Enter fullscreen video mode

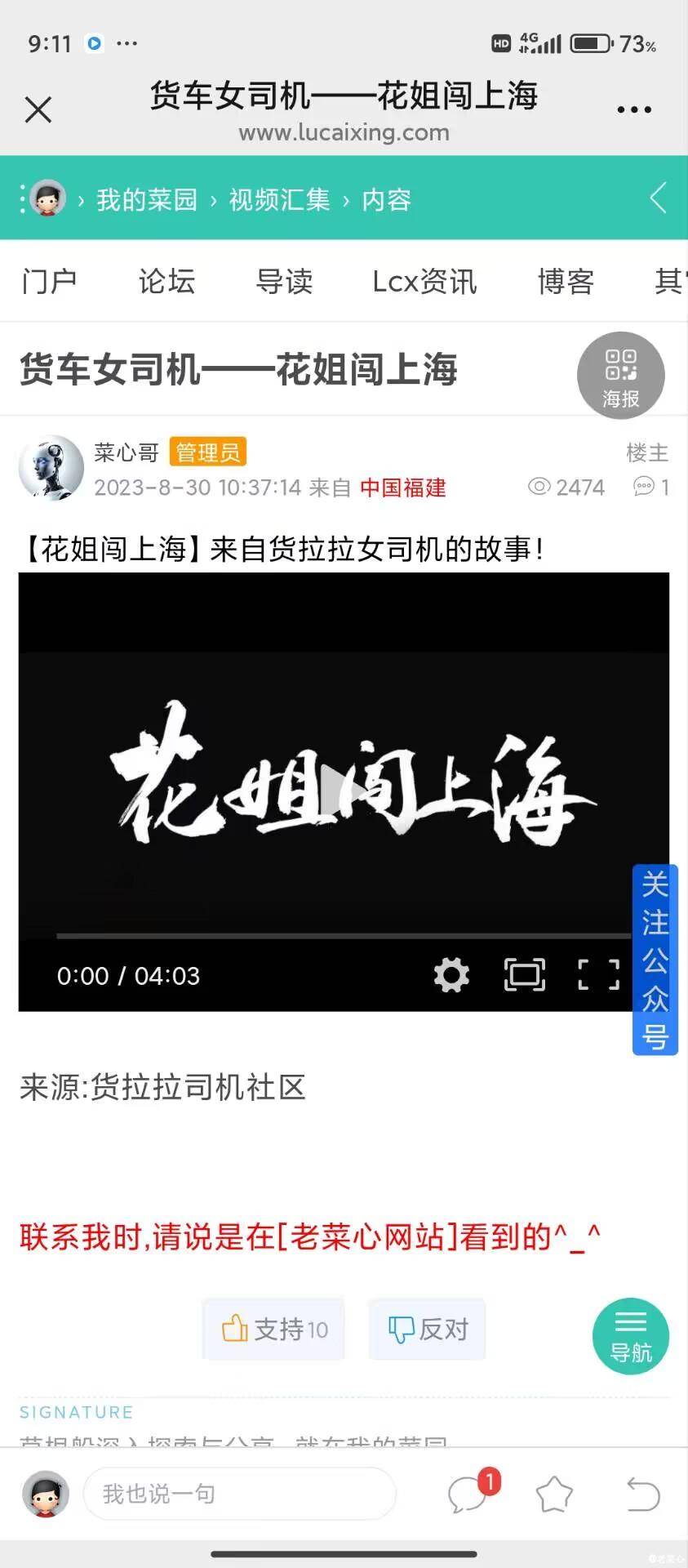(598, 975)
